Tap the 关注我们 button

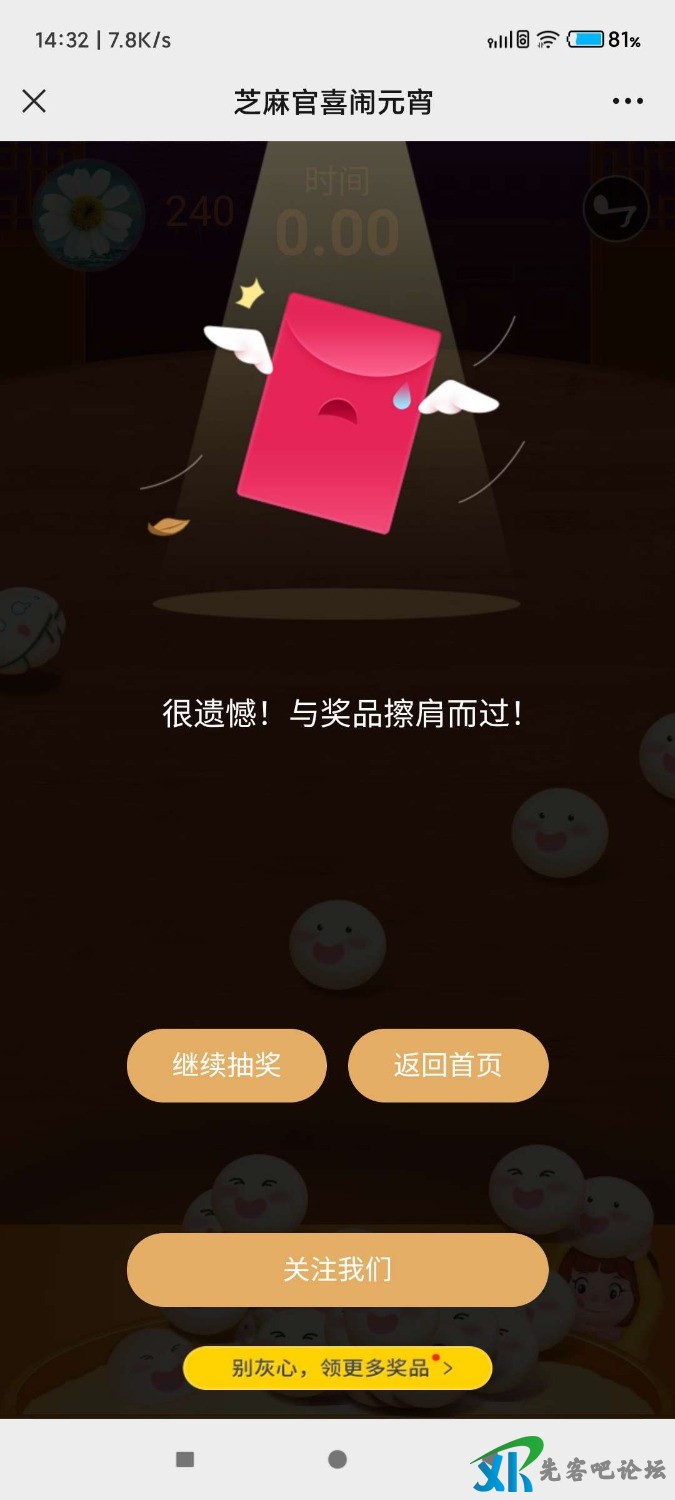click(x=337, y=1270)
